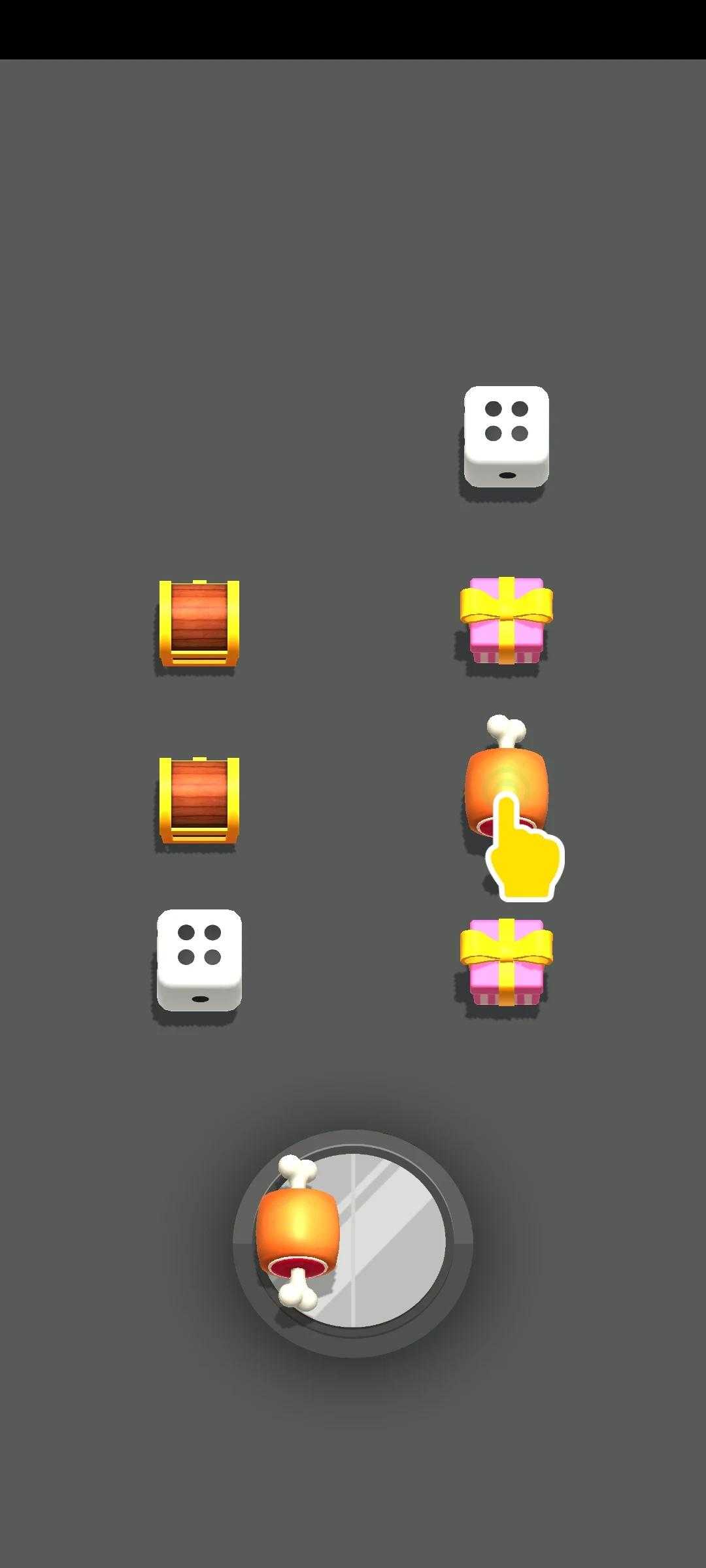This screenshot has width=706, height=1568.
Task: Tap the gift box directly below the dice
Action: coord(506,620)
